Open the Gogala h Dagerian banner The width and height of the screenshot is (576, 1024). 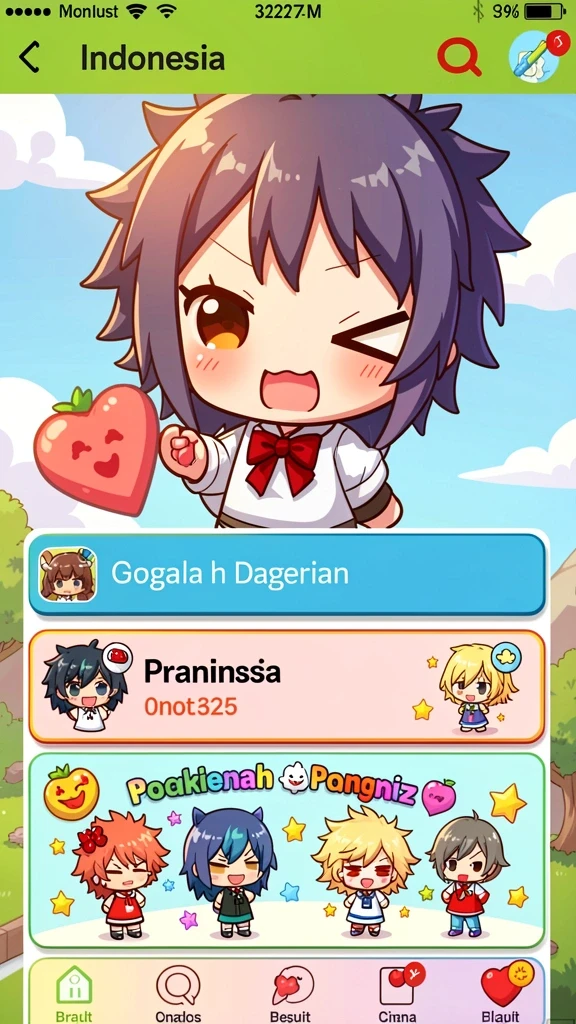click(x=287, y=574)
